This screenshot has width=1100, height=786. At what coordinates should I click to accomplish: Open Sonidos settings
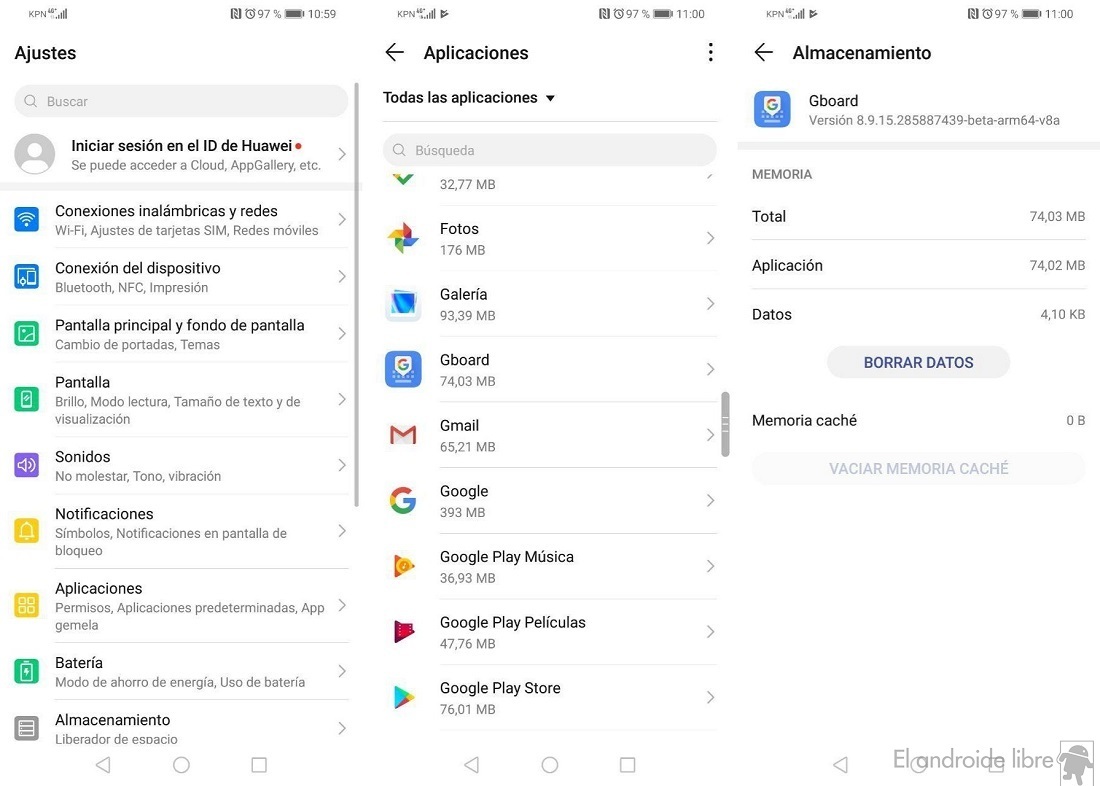click(181, 465)
